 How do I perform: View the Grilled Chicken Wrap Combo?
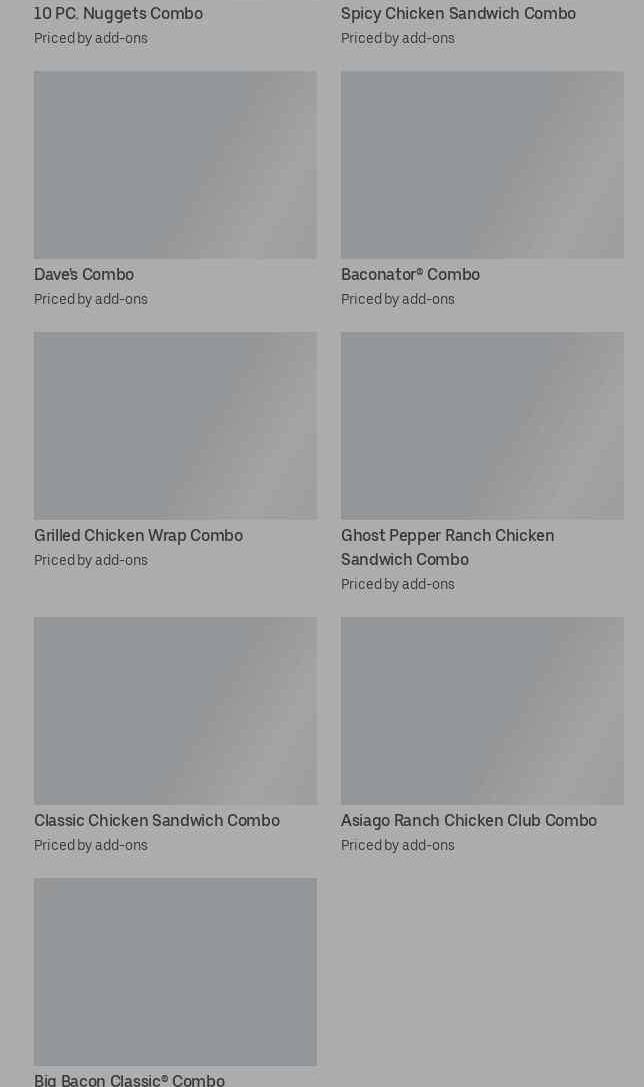coord(175,449)
